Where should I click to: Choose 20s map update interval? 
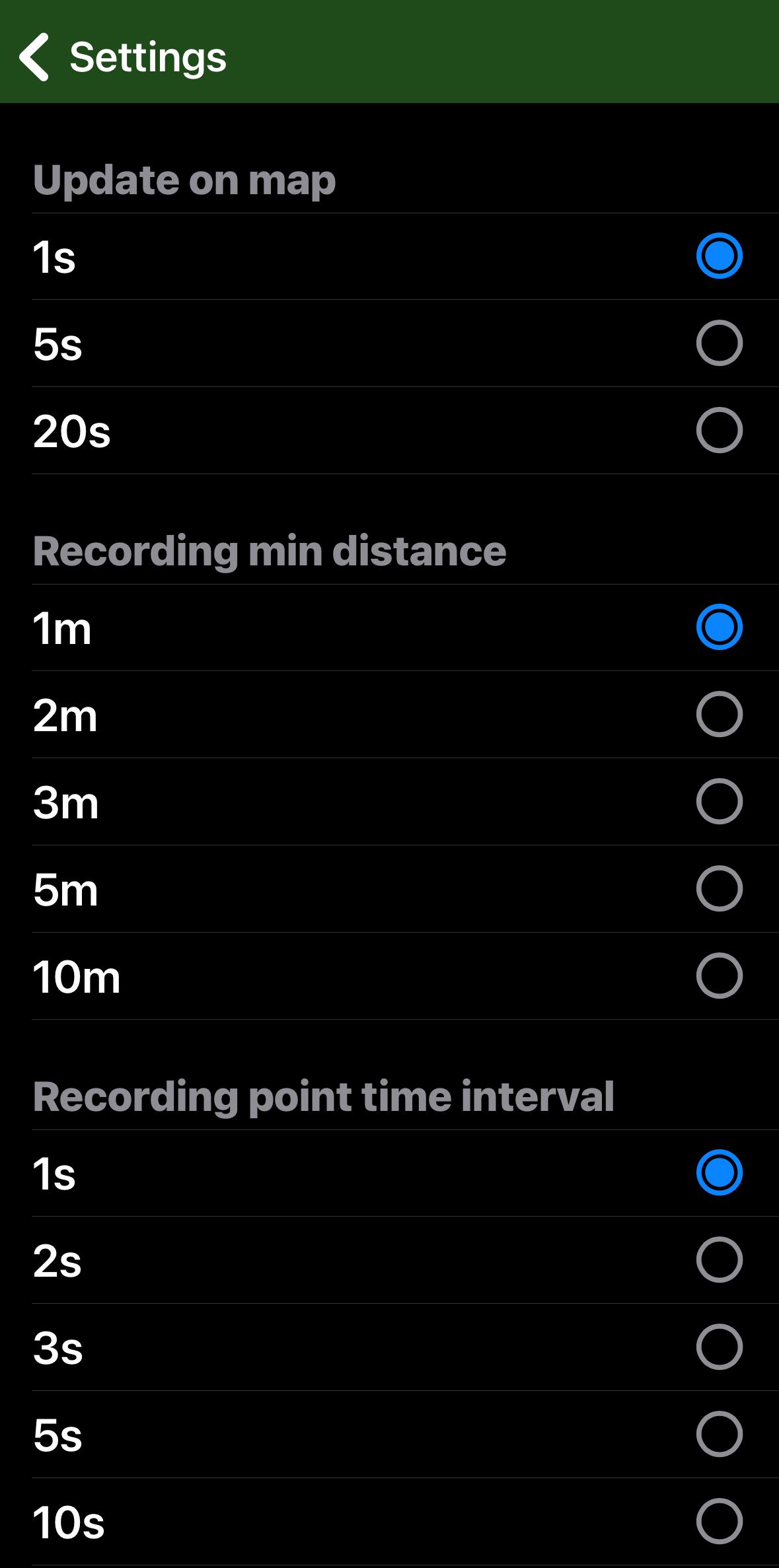coord(719,431)
